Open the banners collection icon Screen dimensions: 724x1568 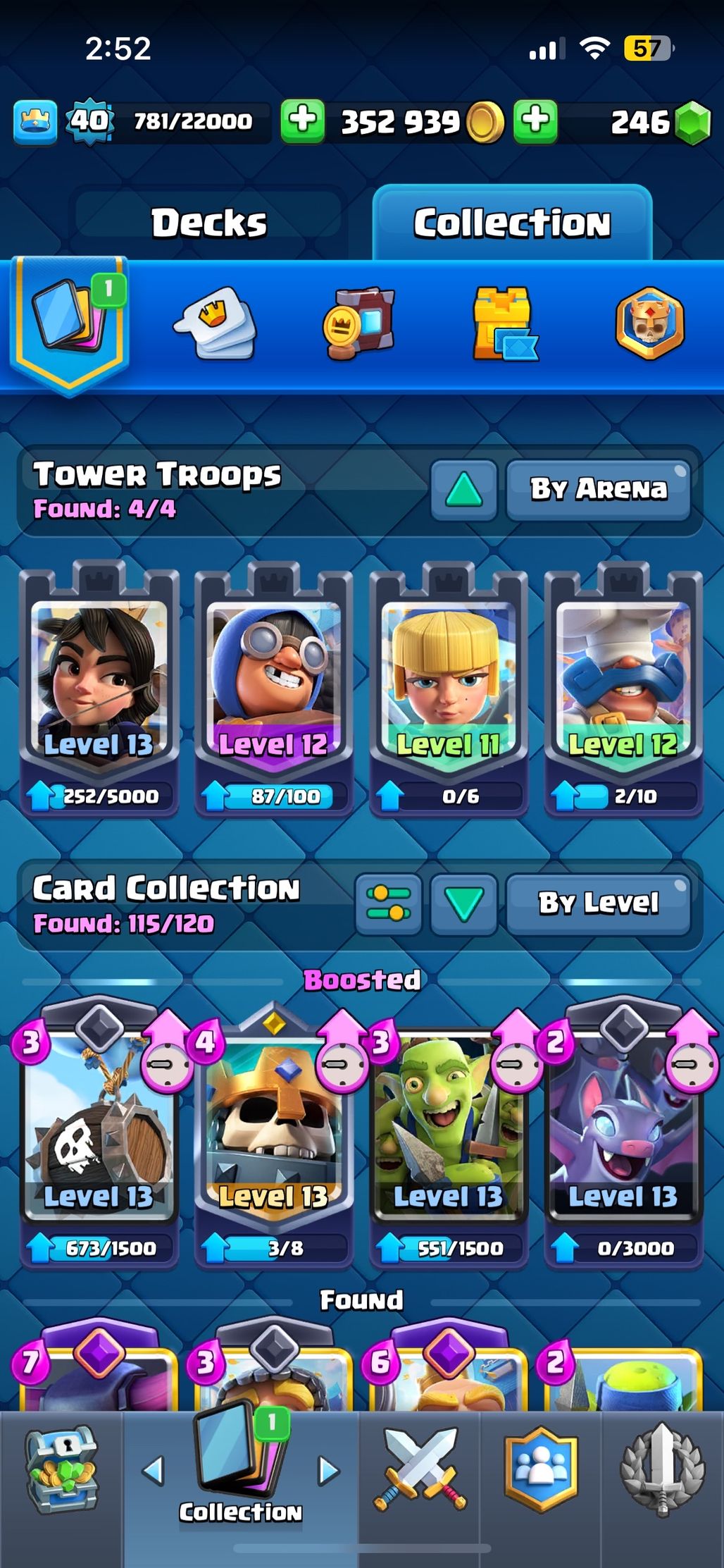[359, 323]
